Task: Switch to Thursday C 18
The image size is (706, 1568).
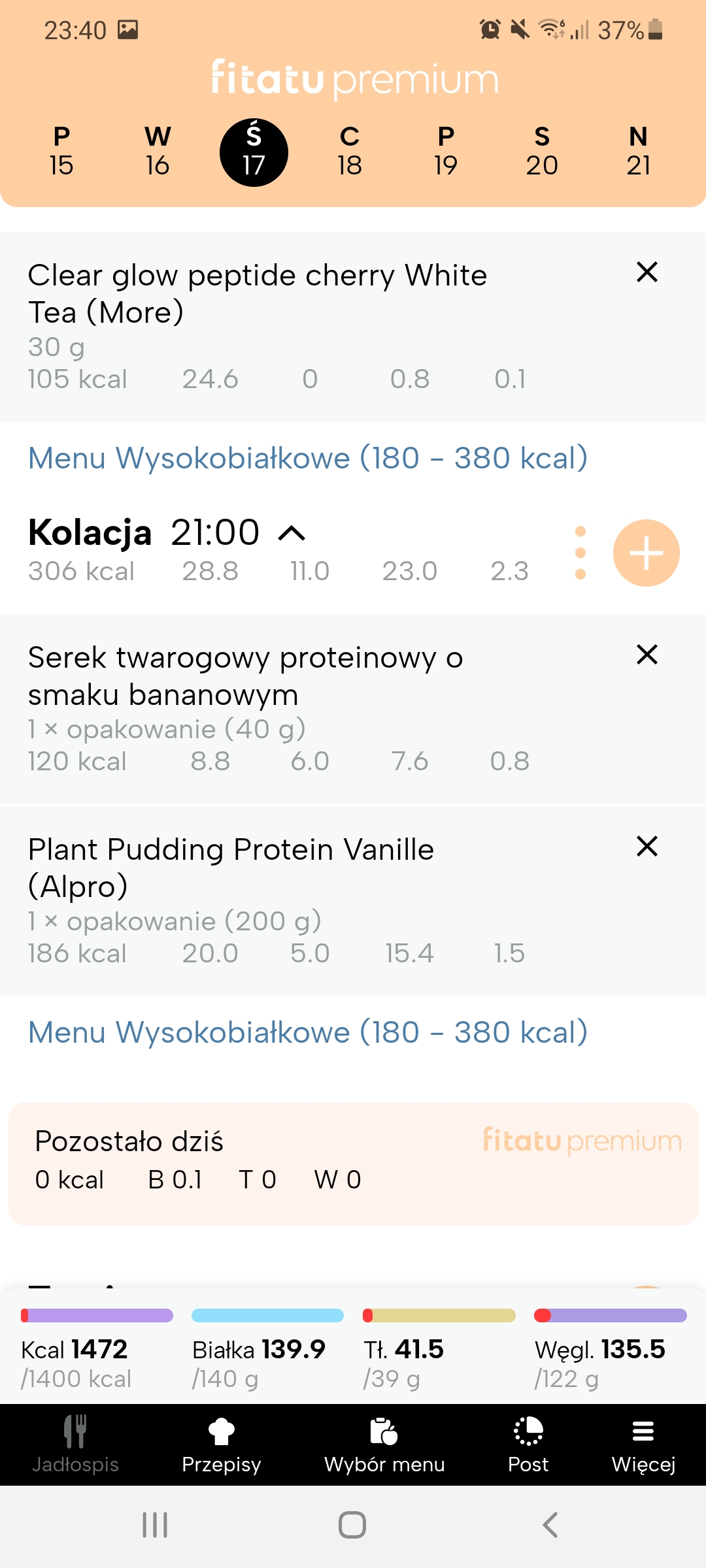Action: pyautogui.click(x=350, y=151)
